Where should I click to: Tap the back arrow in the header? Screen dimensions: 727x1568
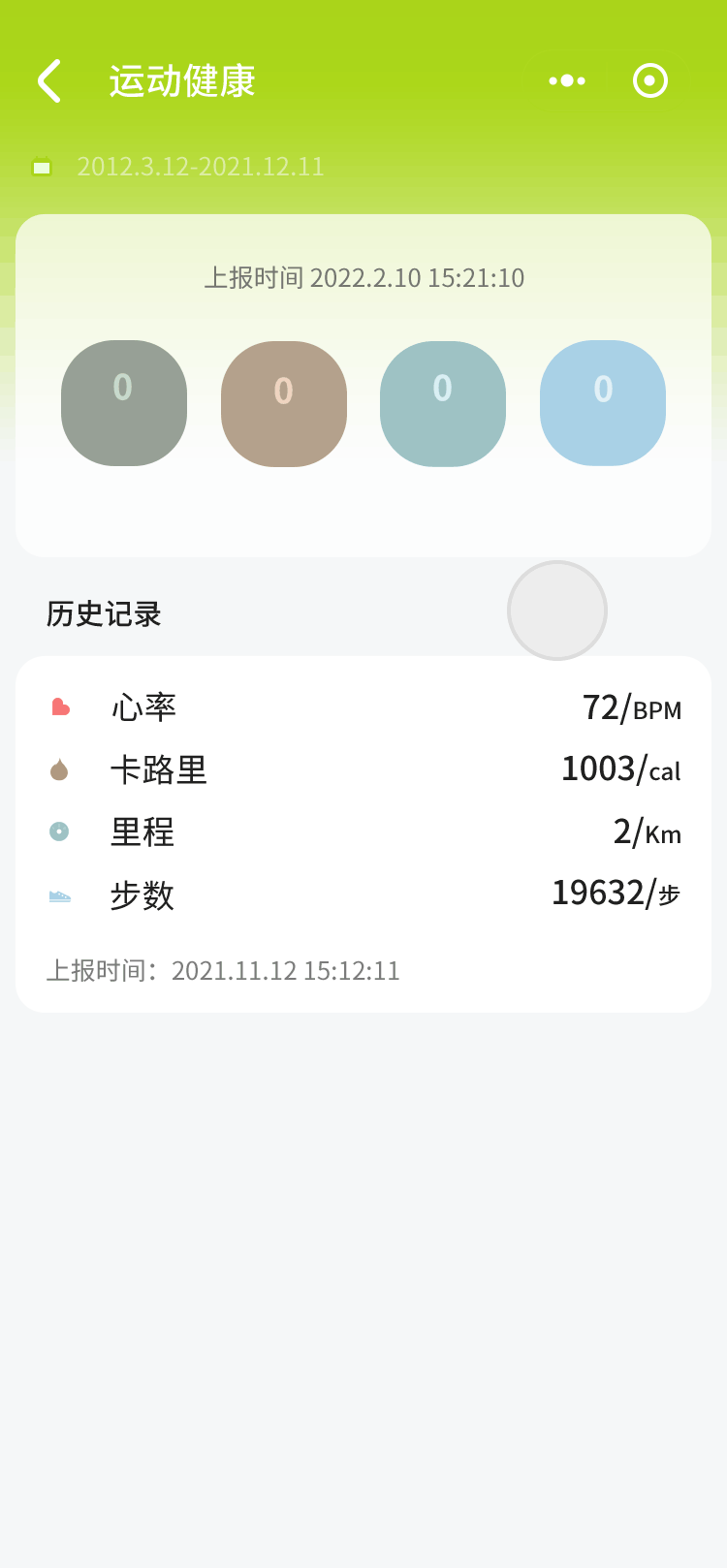48,81
